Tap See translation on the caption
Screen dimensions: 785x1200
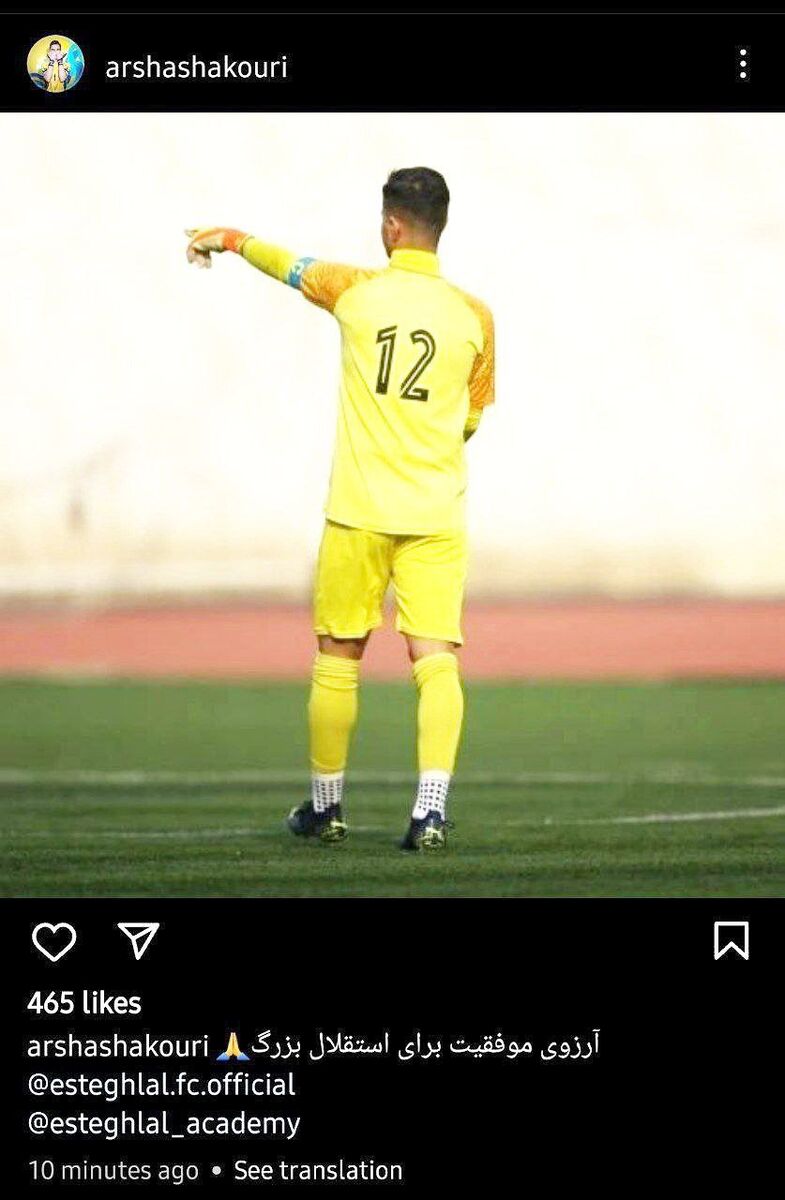tap(316, 1170)
